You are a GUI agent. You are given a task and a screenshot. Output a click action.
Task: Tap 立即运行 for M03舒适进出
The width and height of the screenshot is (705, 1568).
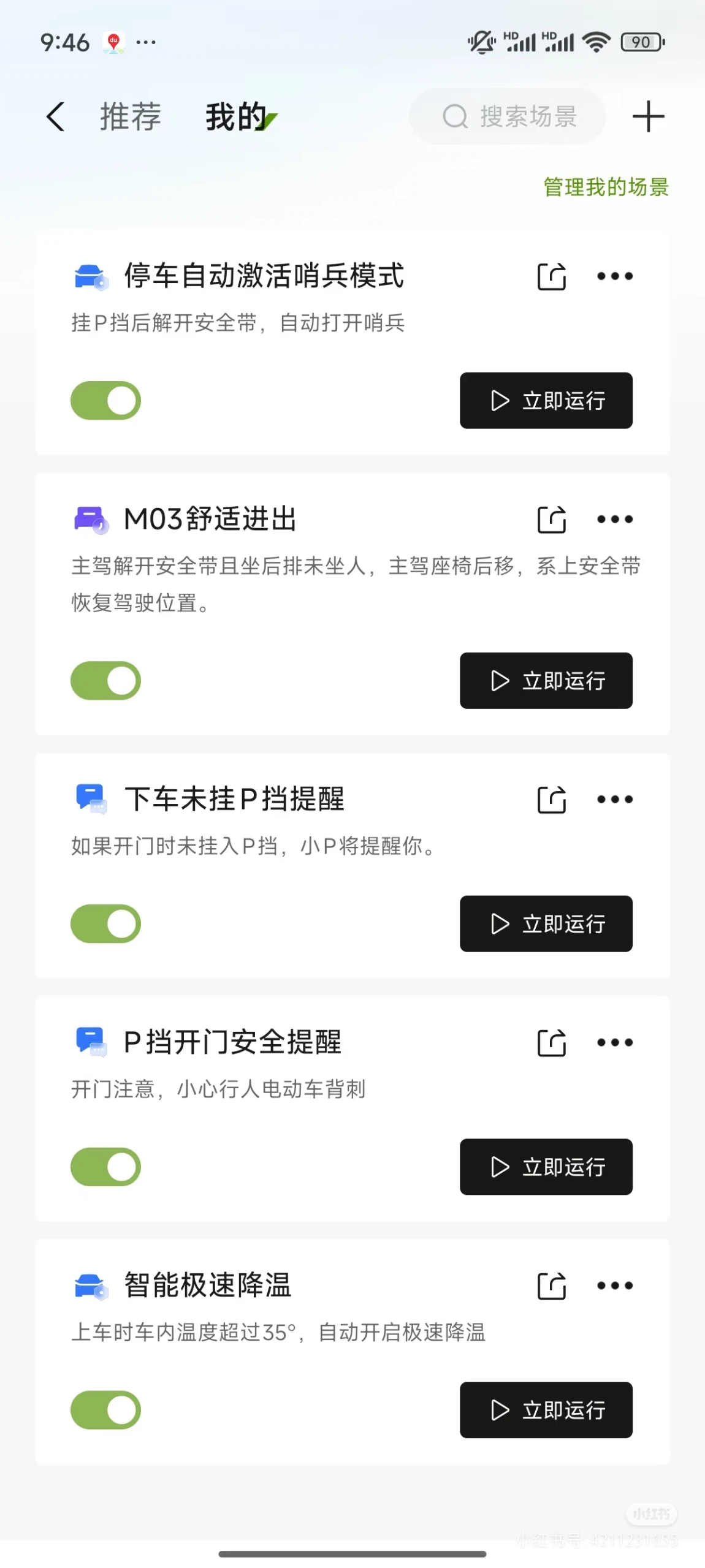coord(546,681)
